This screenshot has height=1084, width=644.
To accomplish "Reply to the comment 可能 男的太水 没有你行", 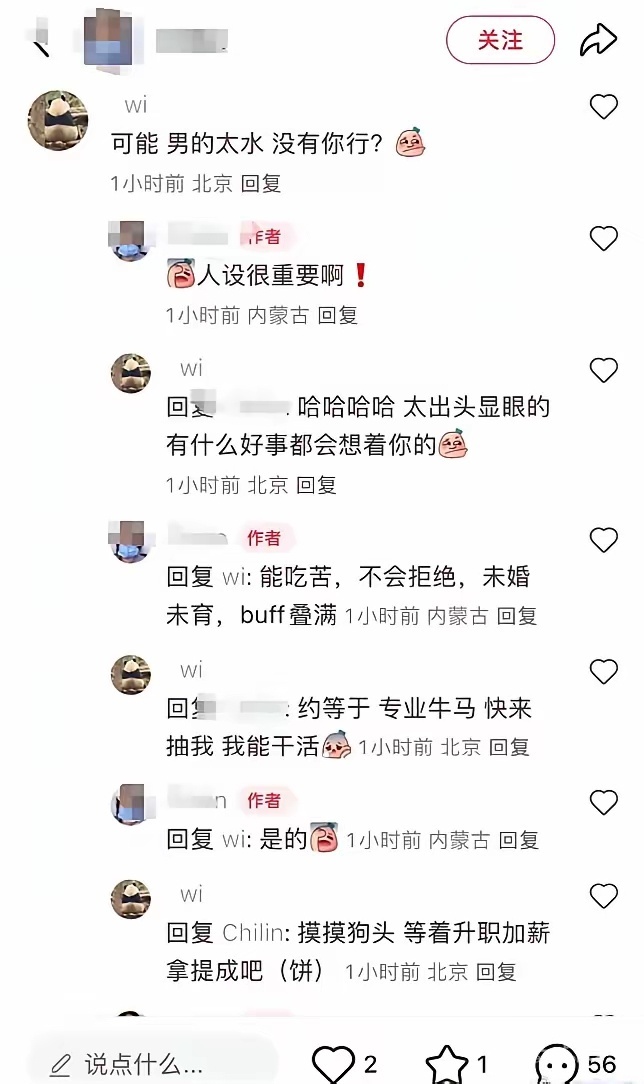I will 261,183.
